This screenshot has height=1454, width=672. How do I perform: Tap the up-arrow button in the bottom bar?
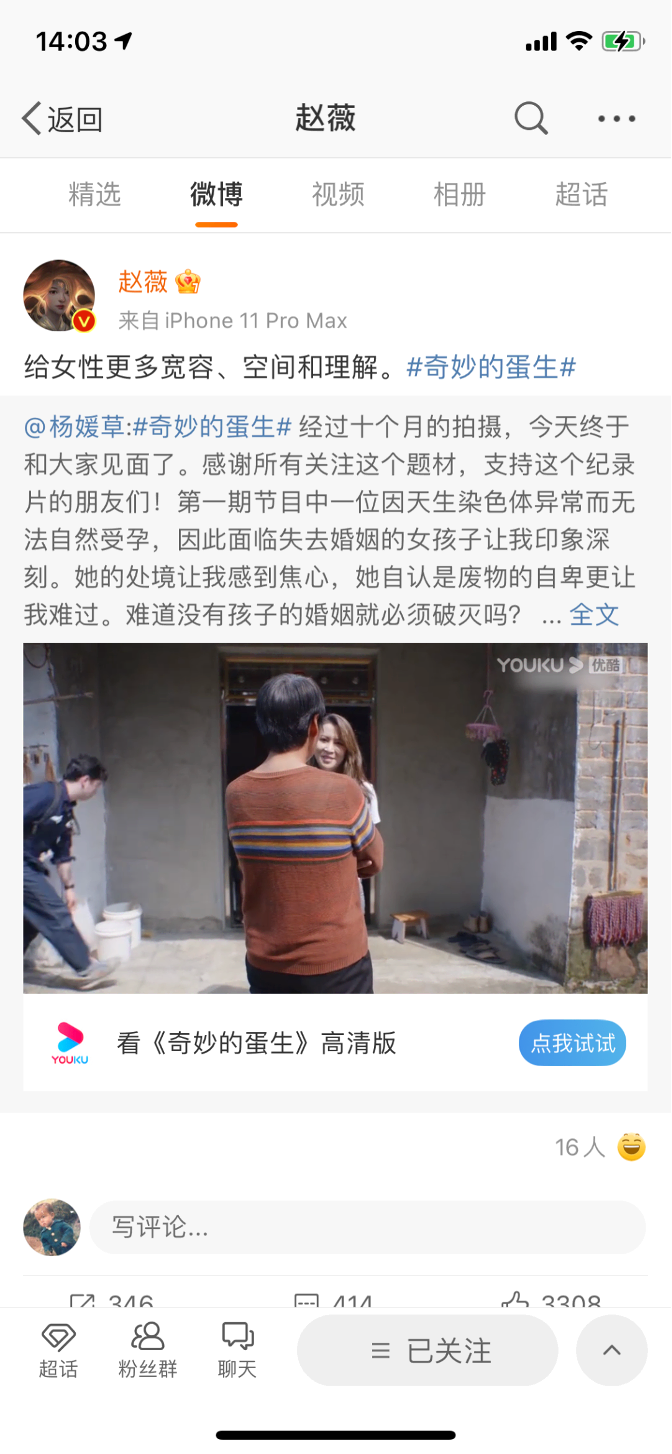(x=612, y=1351)
